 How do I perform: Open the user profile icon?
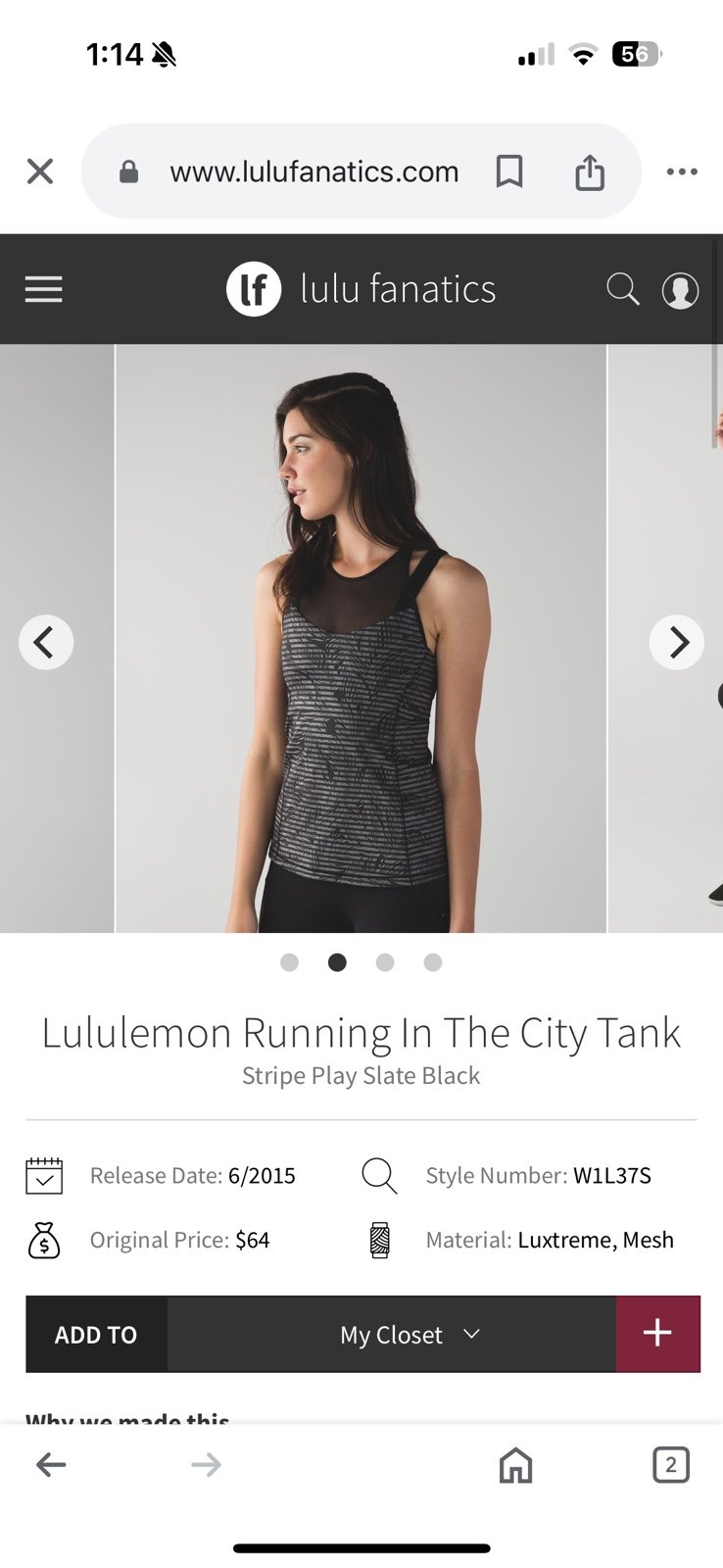pos(680,290)
